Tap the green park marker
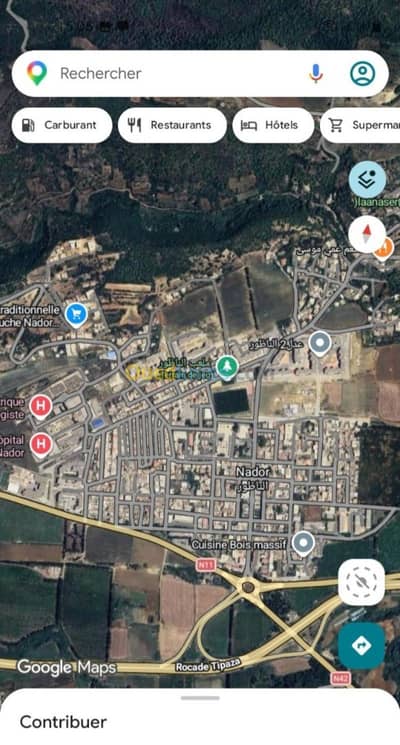The image size is (400, 745). point(227,368)
